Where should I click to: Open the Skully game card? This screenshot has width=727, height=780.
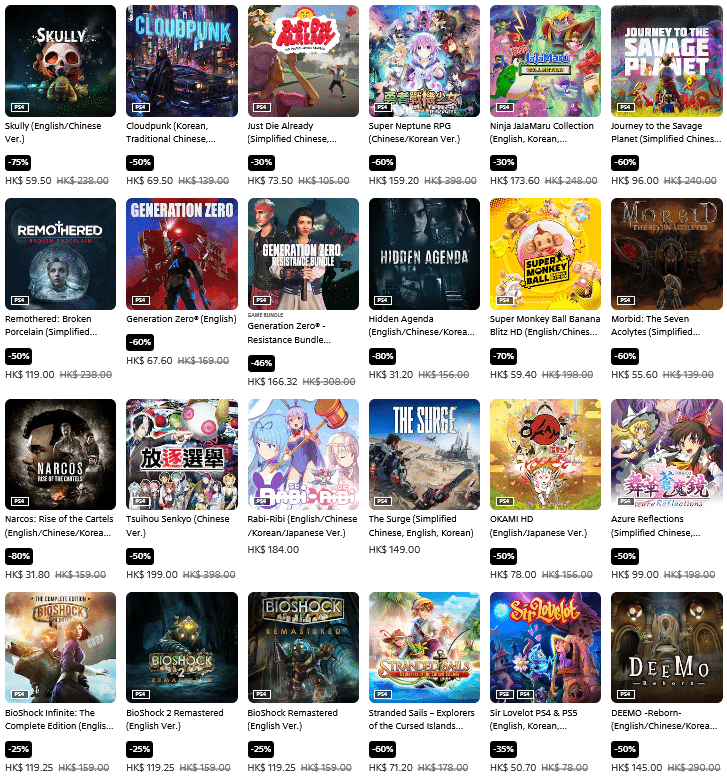tap(60, 60)
